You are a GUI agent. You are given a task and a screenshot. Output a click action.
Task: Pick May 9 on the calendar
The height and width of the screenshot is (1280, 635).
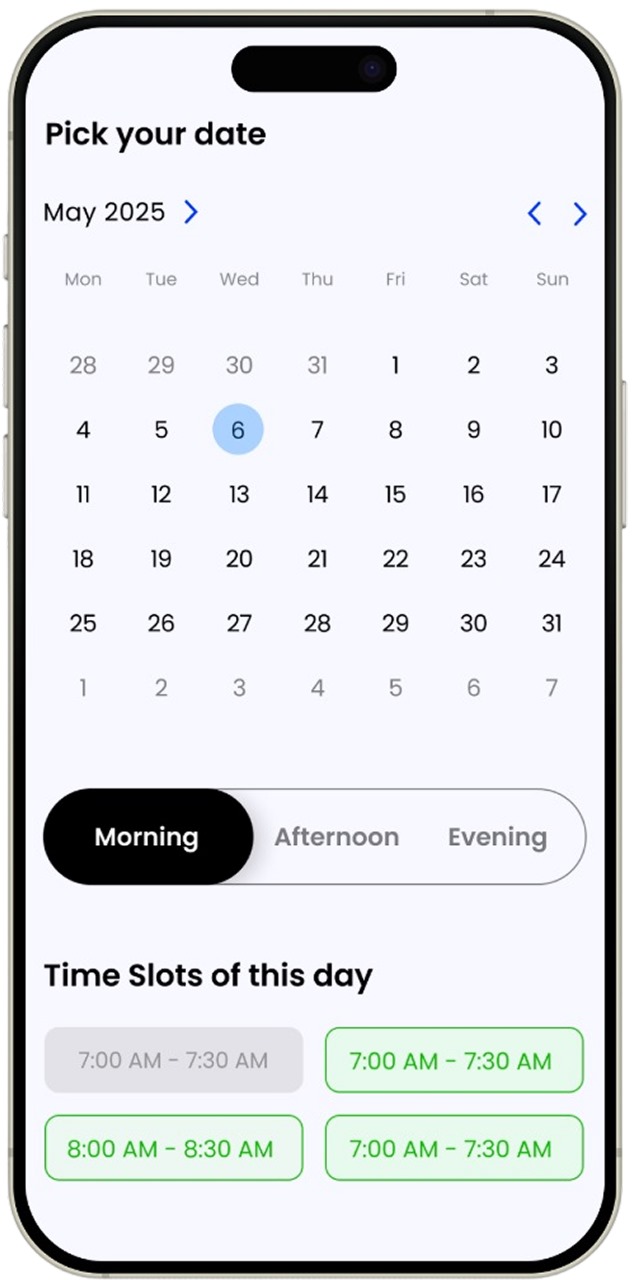click(x=473, y=430)
